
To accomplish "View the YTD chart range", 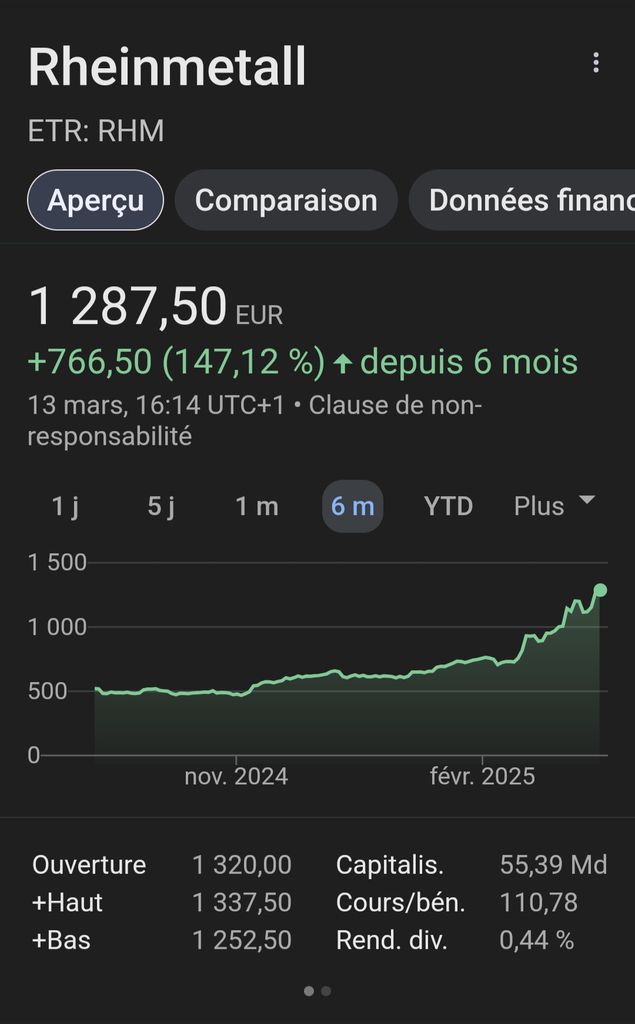I will [x=448, y=506].
